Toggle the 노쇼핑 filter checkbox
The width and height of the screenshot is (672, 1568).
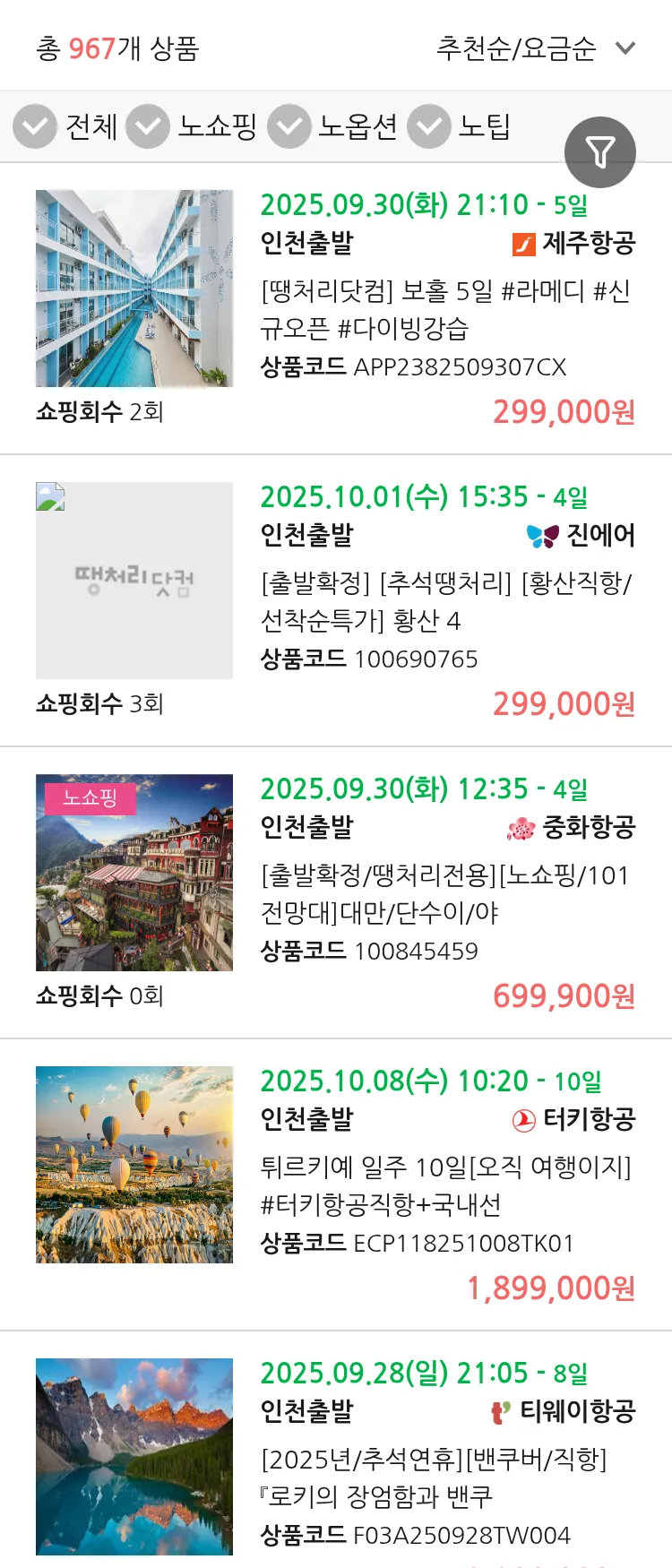point(146,126)
